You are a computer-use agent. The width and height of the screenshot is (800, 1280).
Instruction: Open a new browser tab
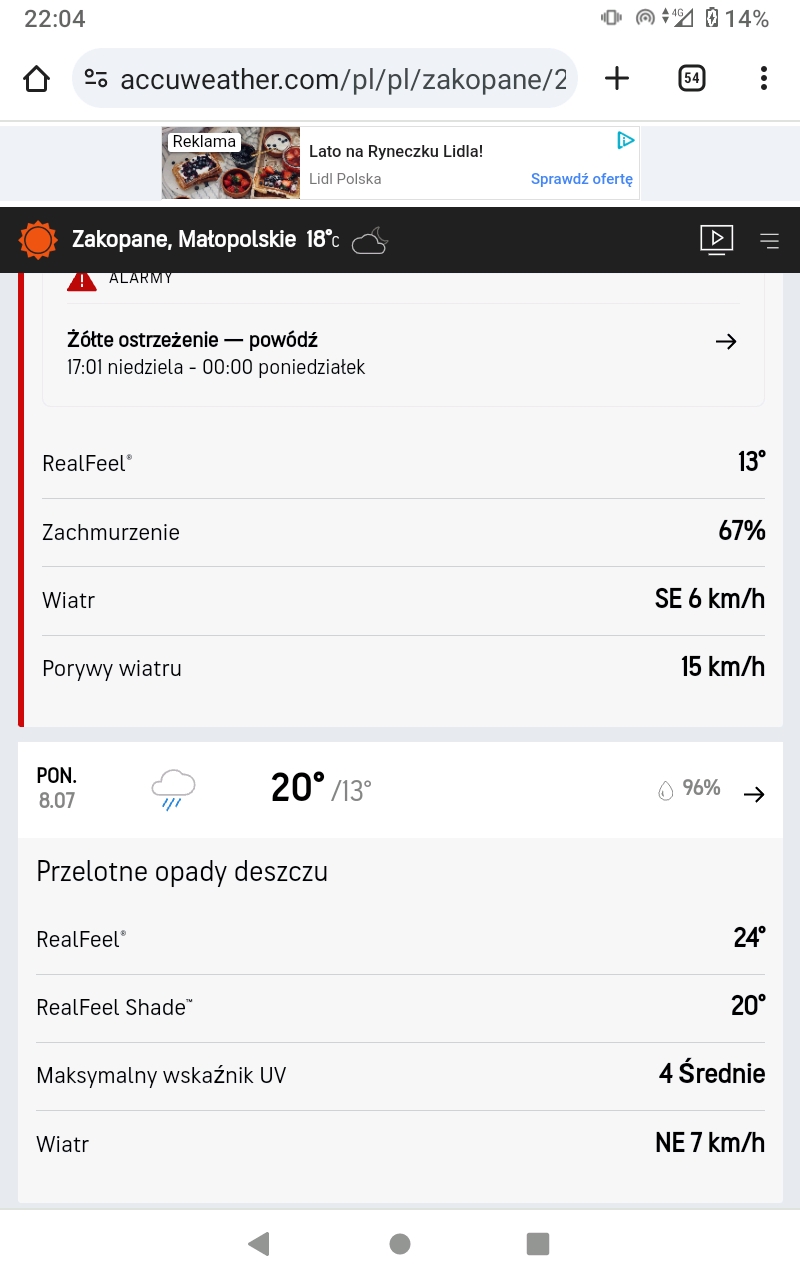tap(617, 78)
